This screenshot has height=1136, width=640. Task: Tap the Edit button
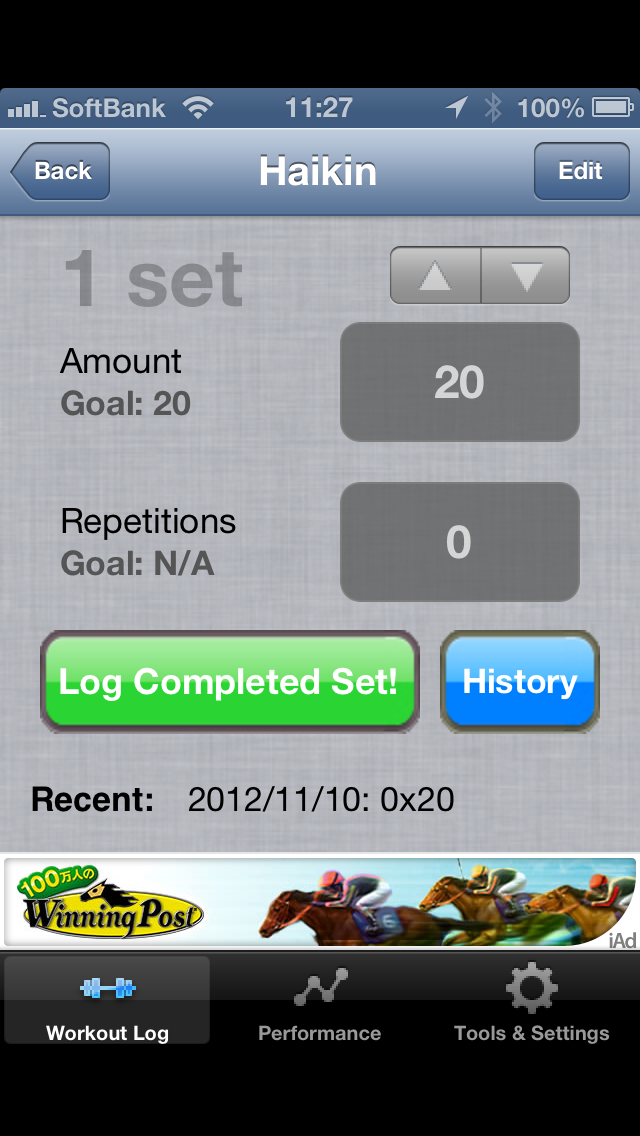pyautogui.click(x=581, y=171)
